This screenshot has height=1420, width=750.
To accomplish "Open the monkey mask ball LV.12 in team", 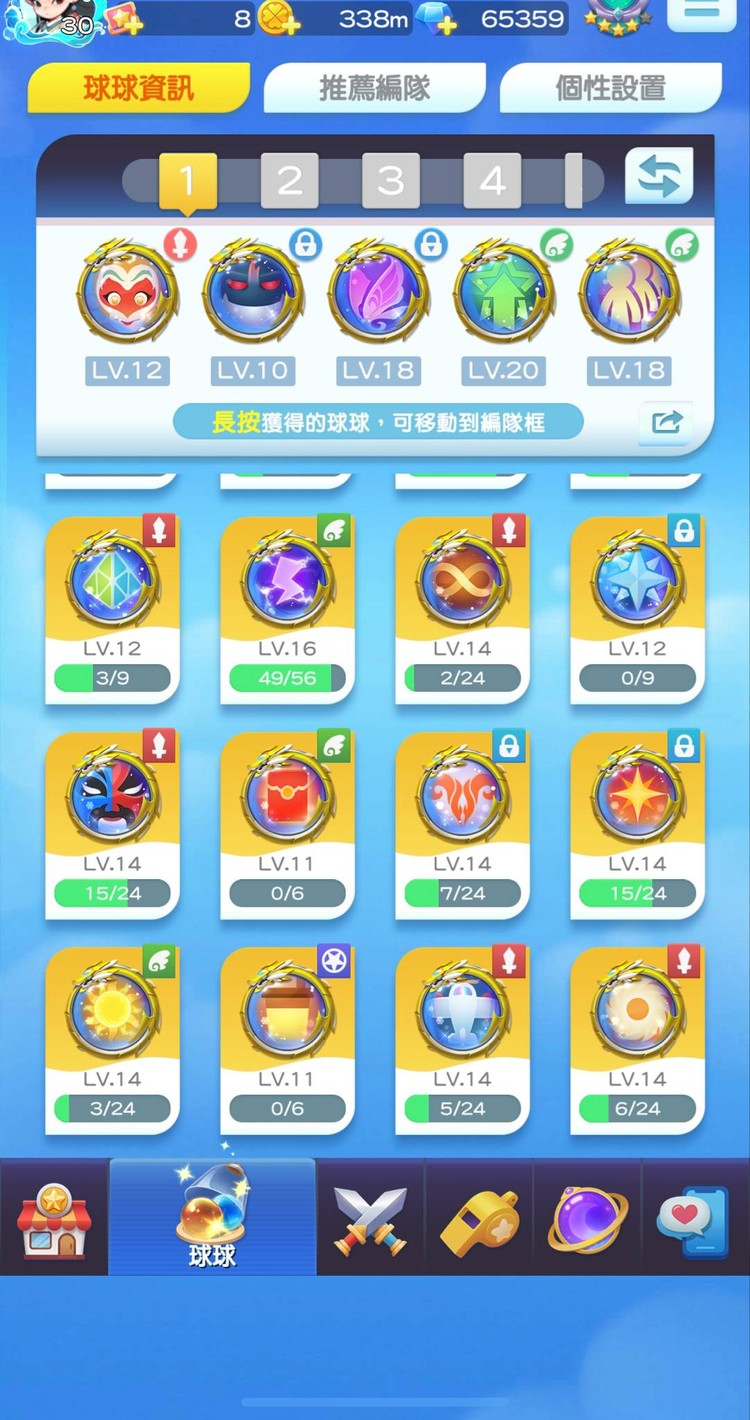I will (127, 294).
